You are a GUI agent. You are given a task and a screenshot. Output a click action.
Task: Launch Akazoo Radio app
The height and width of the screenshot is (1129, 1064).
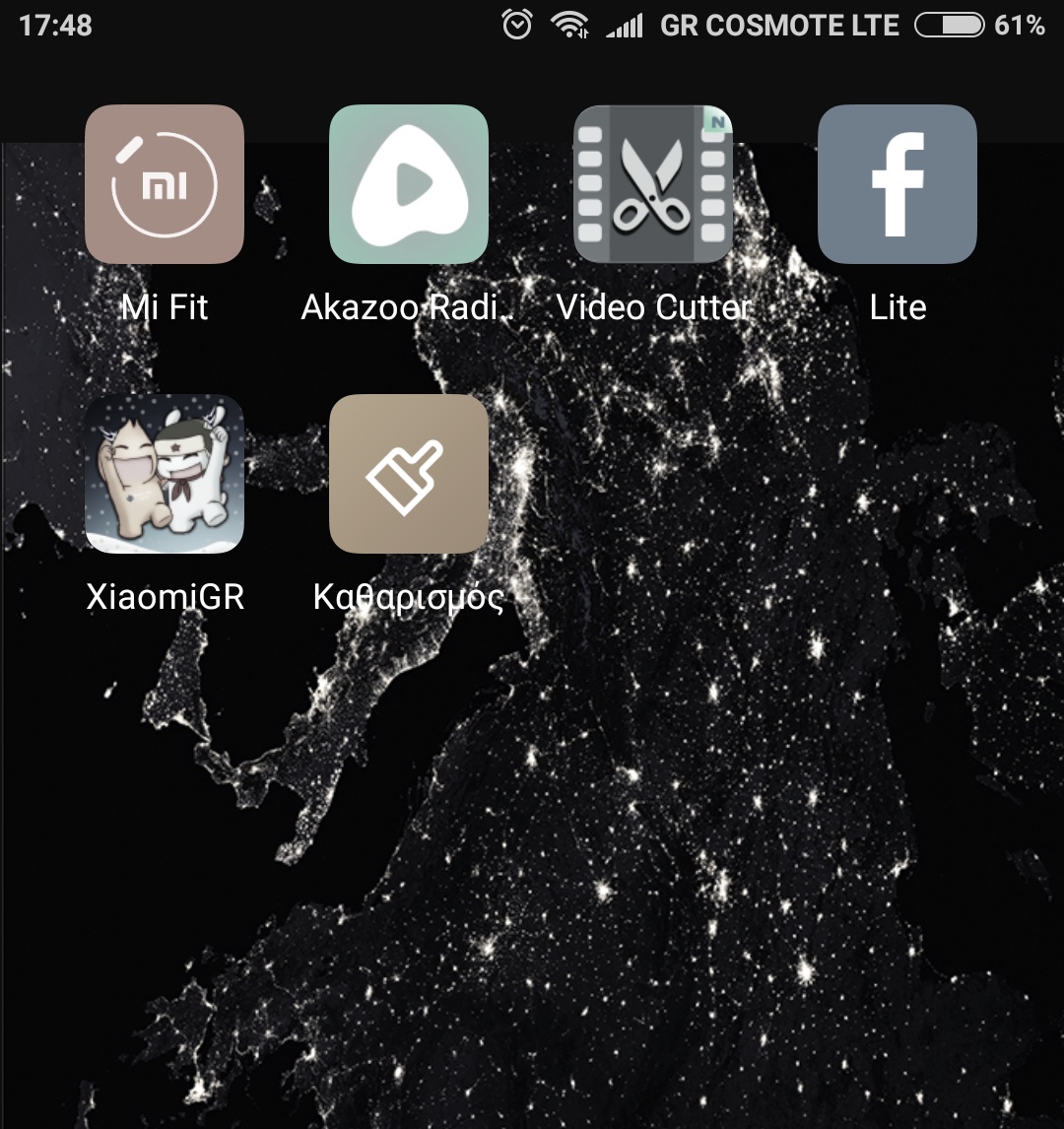pos(408,184)
